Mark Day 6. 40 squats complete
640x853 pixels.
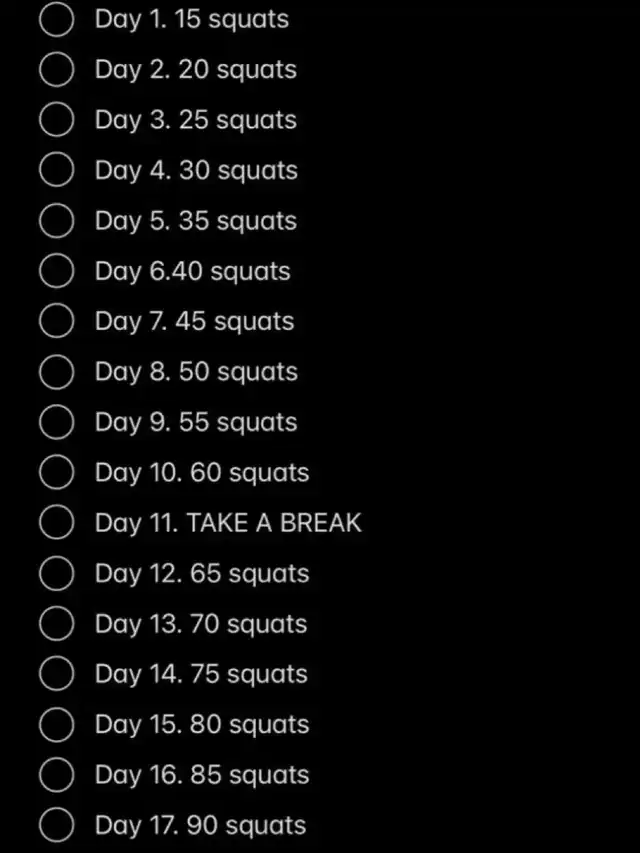point(57,272)
